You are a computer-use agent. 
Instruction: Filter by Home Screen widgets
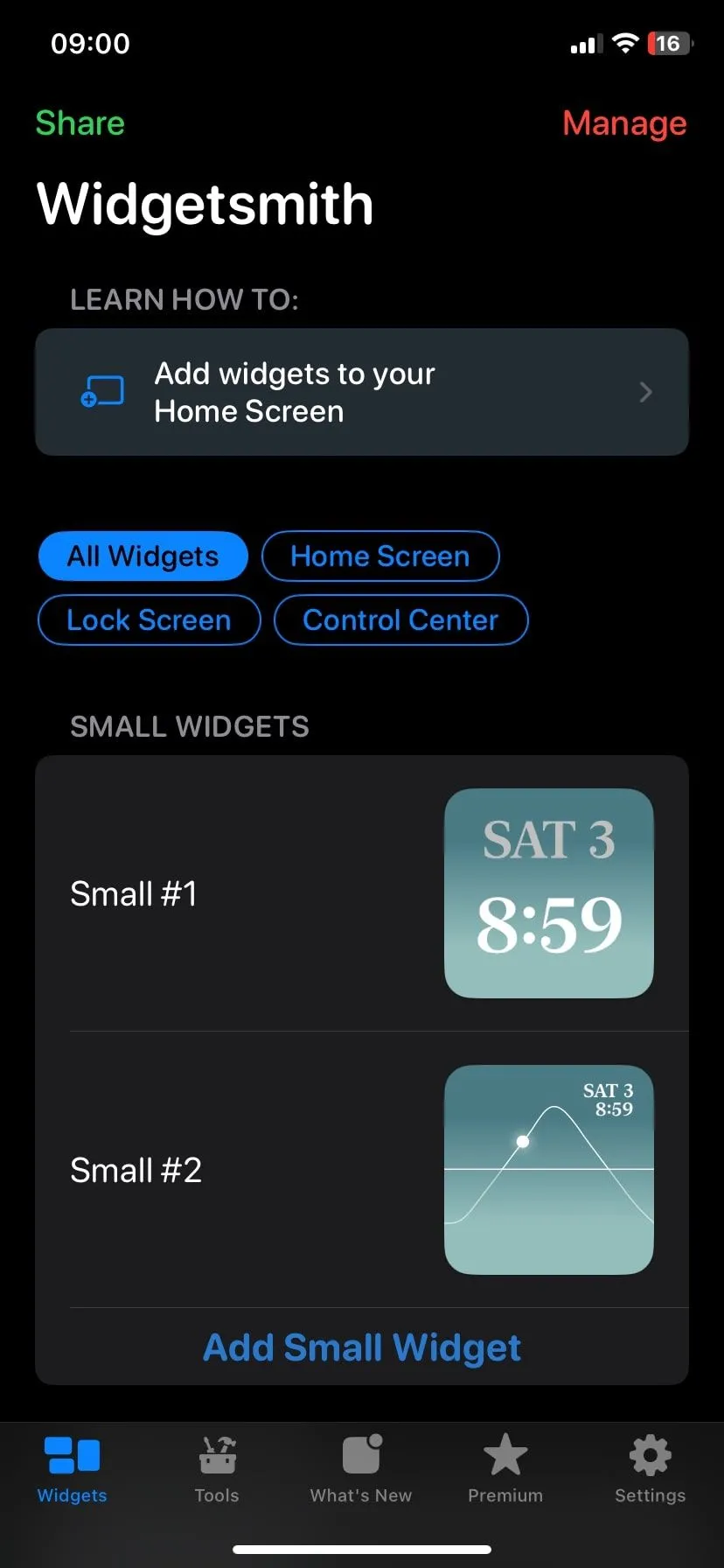click(x=380, y=556)
